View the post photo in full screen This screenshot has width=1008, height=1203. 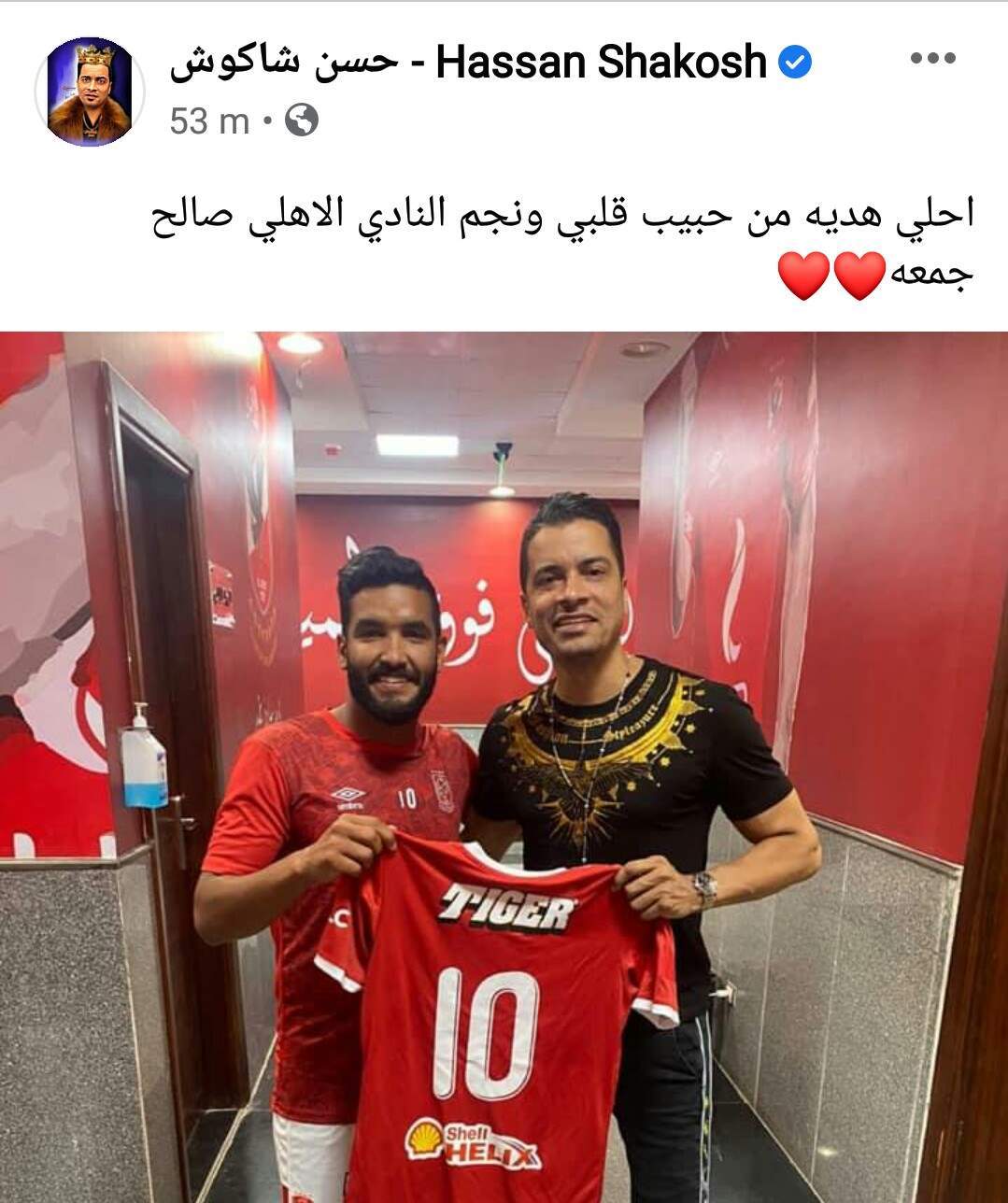click(x=504, y=766)
